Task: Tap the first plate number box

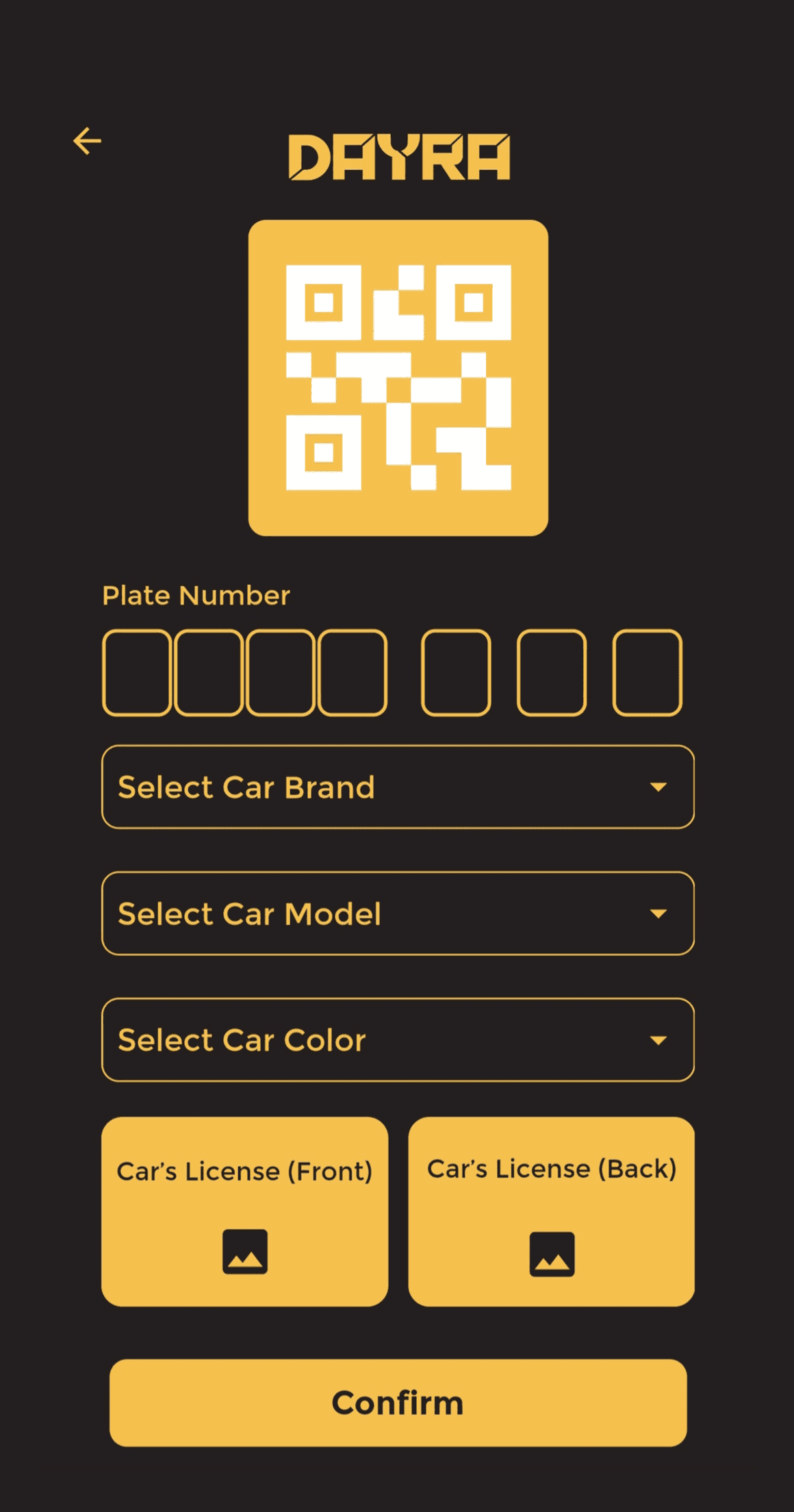Action: point(137,672)
